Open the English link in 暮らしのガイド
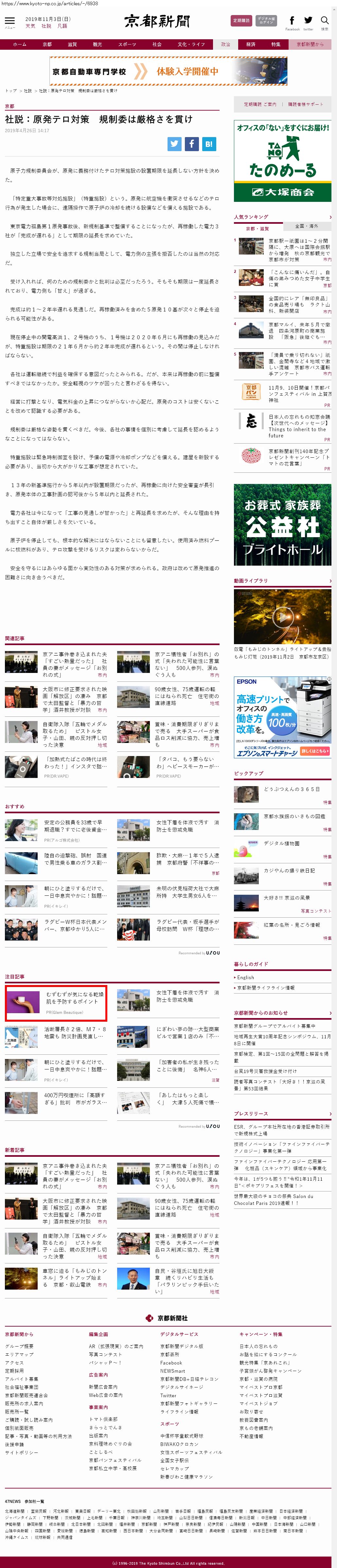This screenshot has height=1568, width=337. coord(246,977)
